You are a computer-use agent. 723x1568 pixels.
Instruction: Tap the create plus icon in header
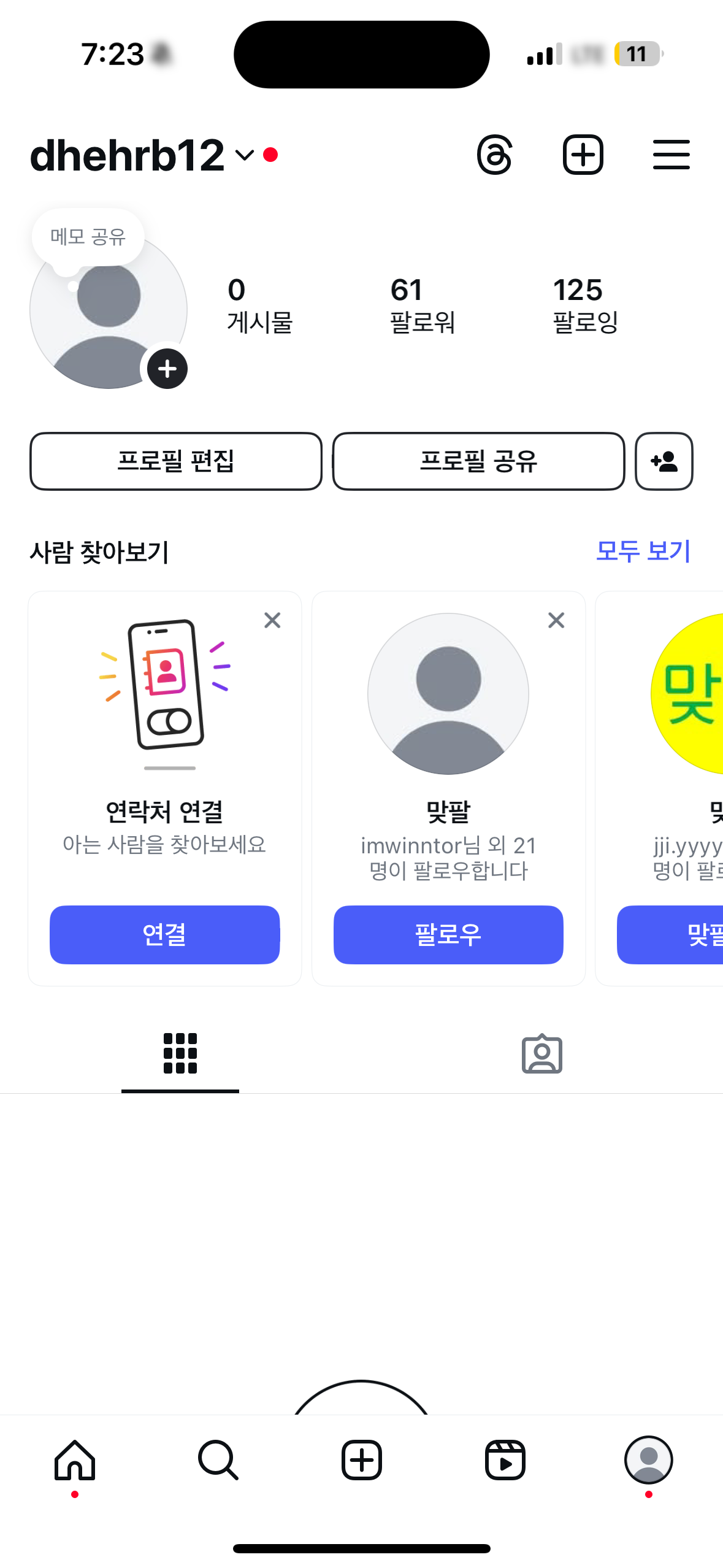point(583,155)
